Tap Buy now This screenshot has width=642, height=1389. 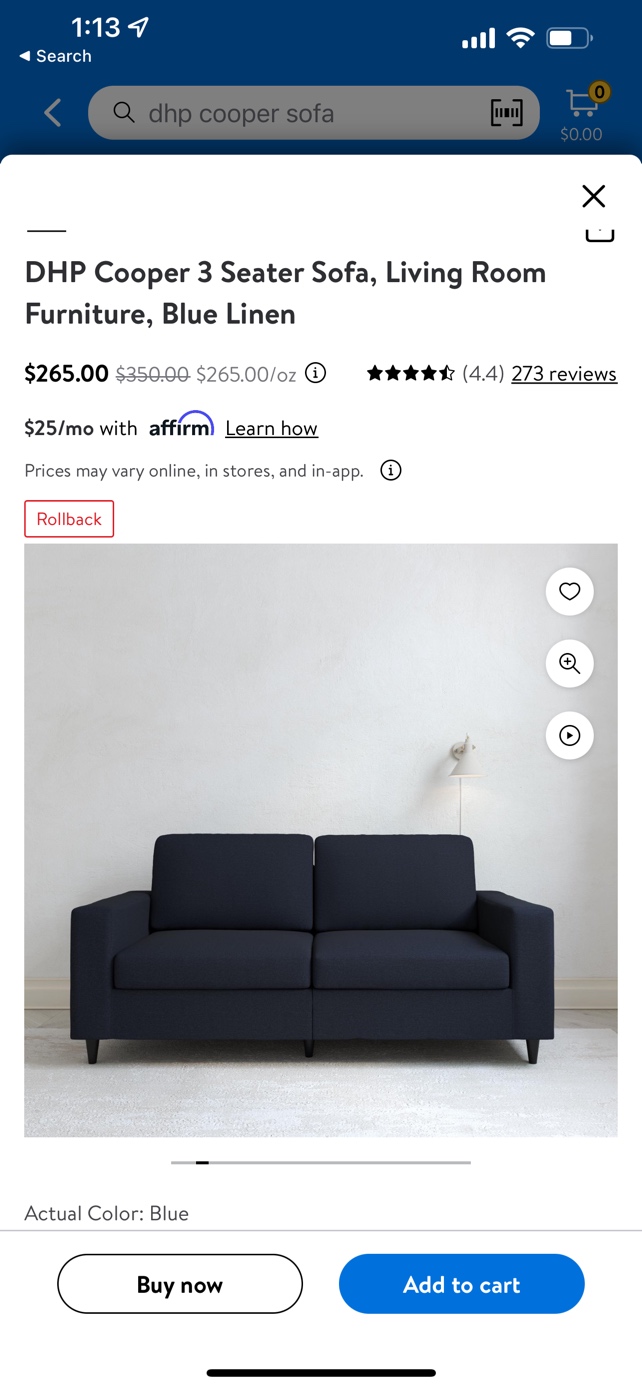pyautogui.click(x=180, y=1284)
